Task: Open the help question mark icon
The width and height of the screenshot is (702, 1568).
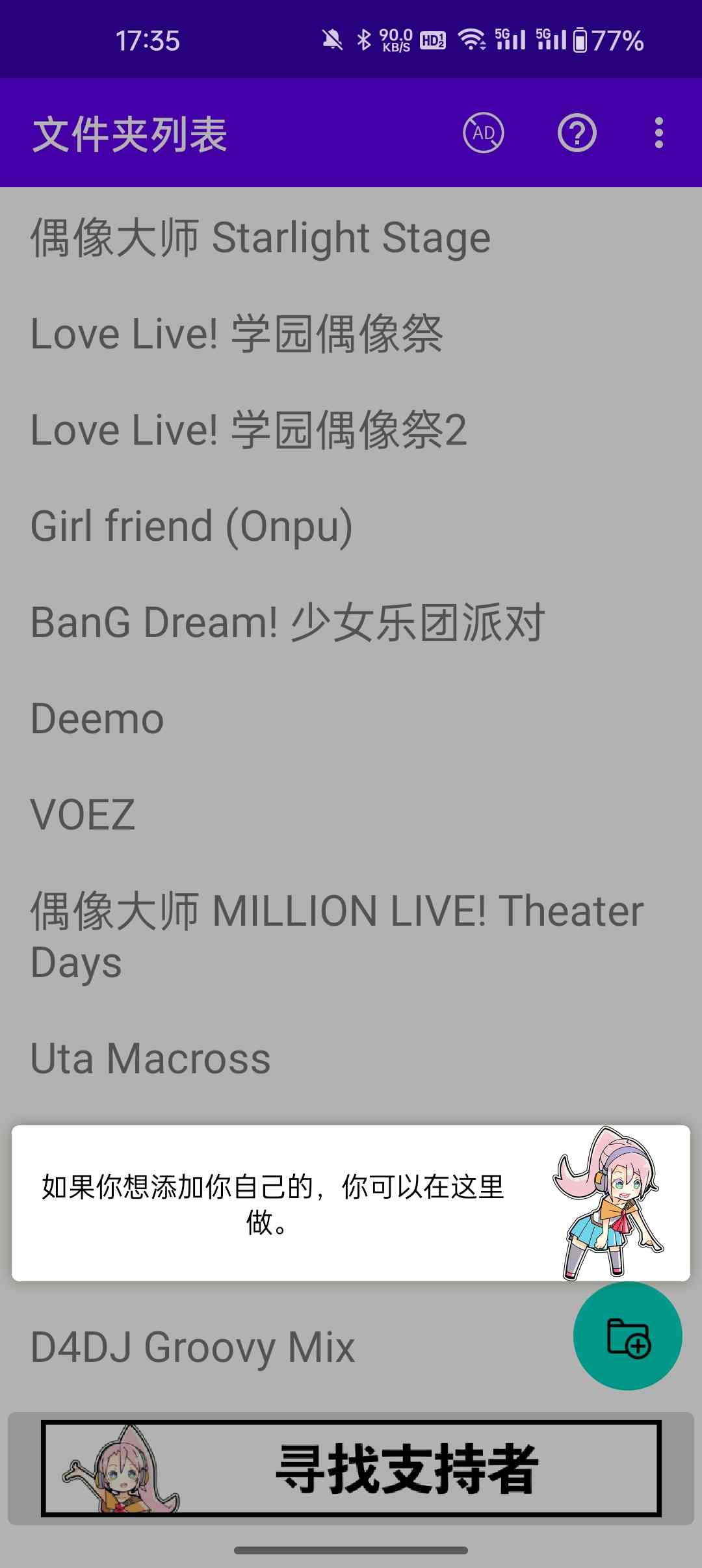Action: pos(577,133)
